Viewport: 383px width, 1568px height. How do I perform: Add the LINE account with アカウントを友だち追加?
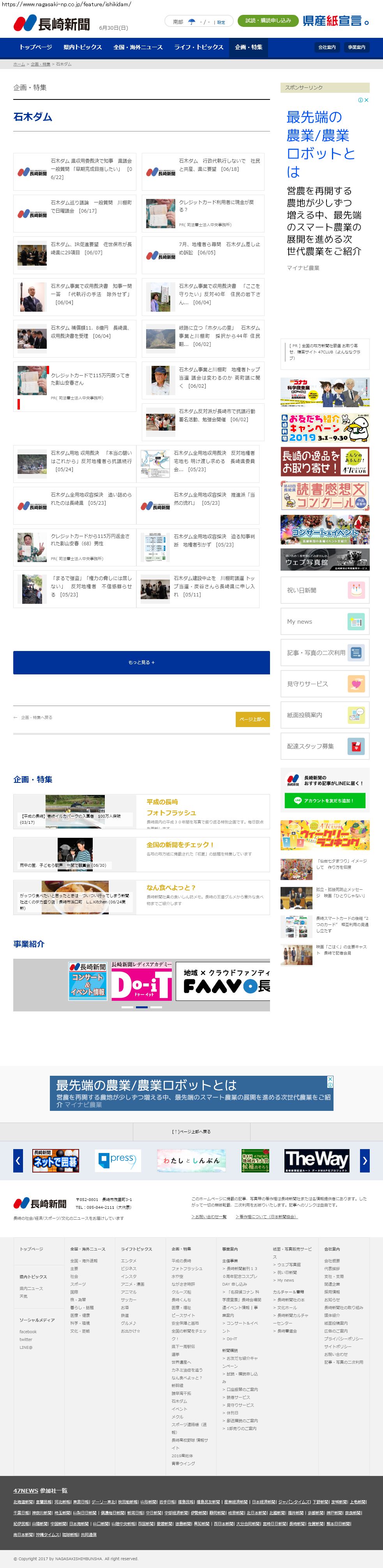point(325,801)
